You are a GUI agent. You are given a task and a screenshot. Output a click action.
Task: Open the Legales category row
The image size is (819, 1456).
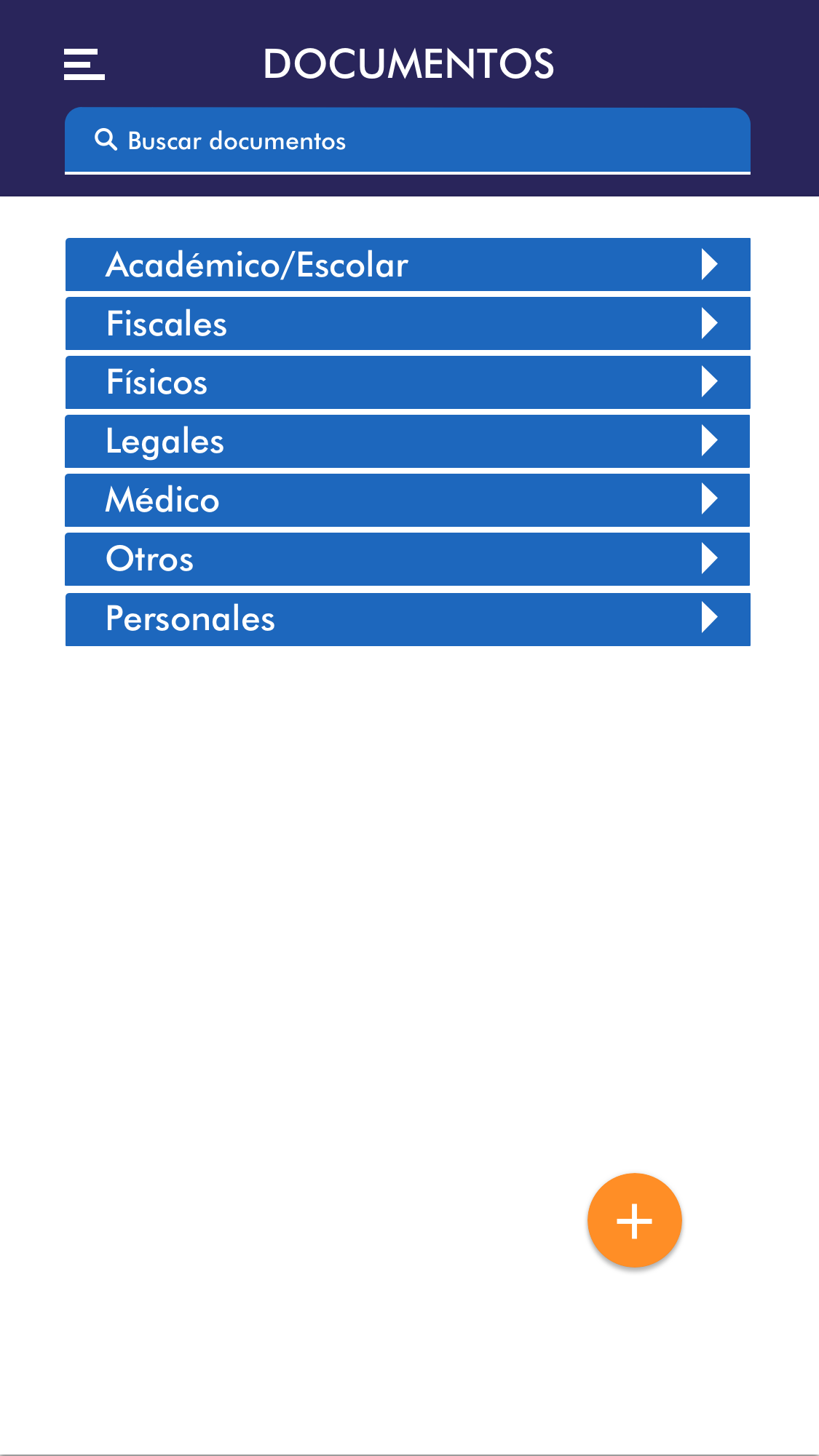pyautogui.click(x=408, y=441)
